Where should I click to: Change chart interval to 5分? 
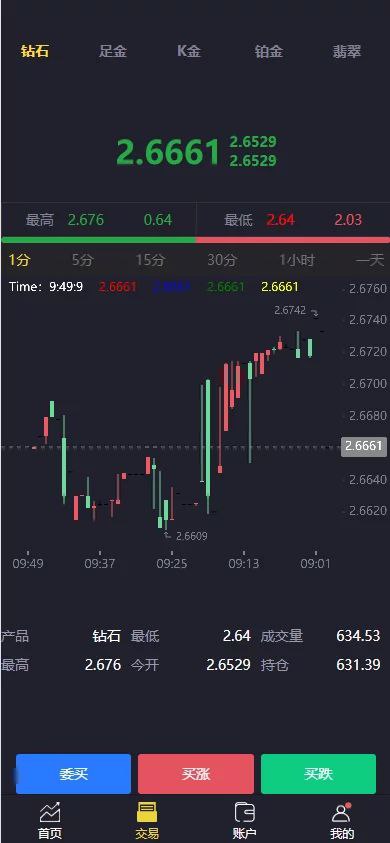click(x=82, y=261)
